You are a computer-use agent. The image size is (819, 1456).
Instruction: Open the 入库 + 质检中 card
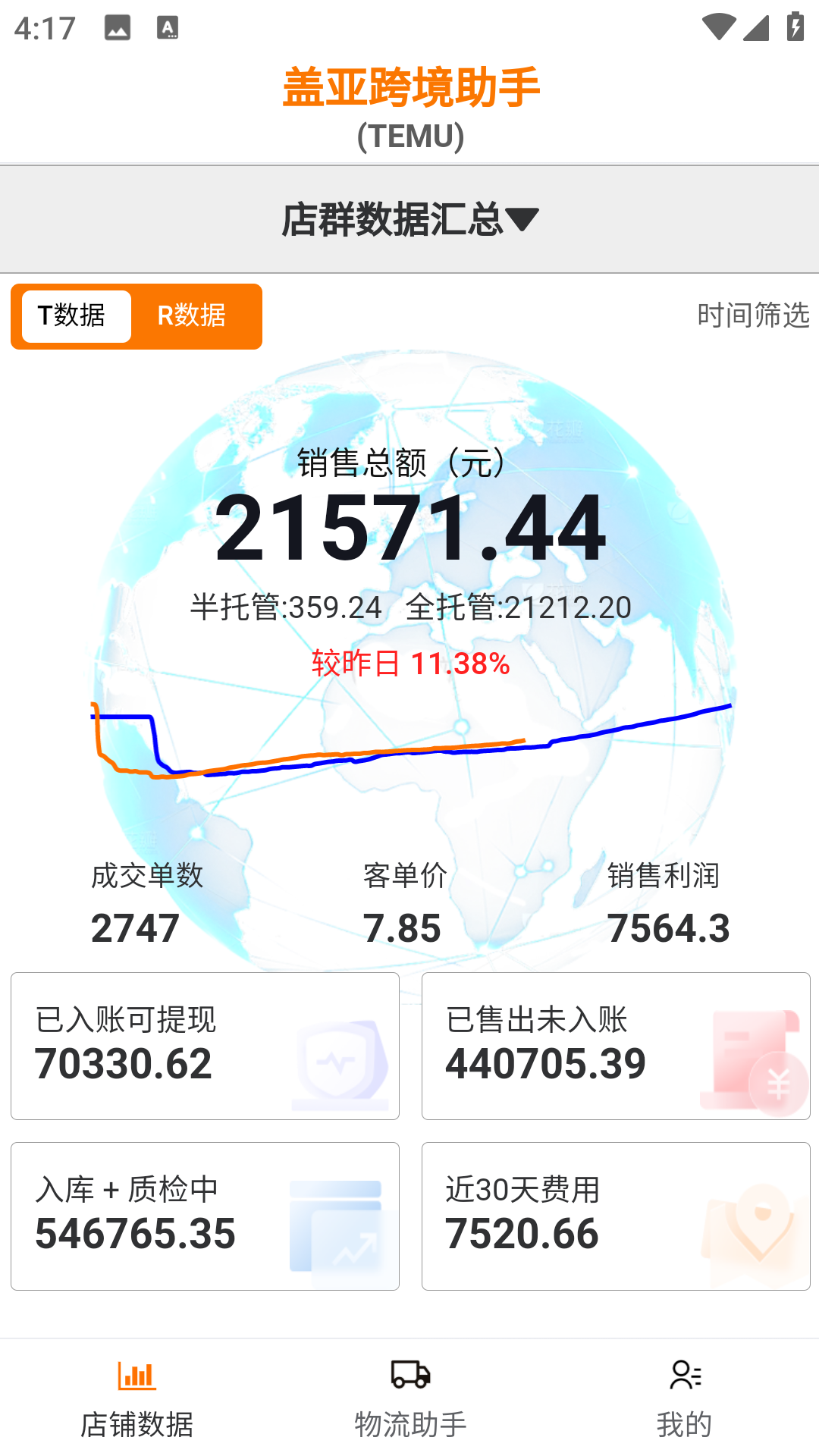(x=205, y=1216)
